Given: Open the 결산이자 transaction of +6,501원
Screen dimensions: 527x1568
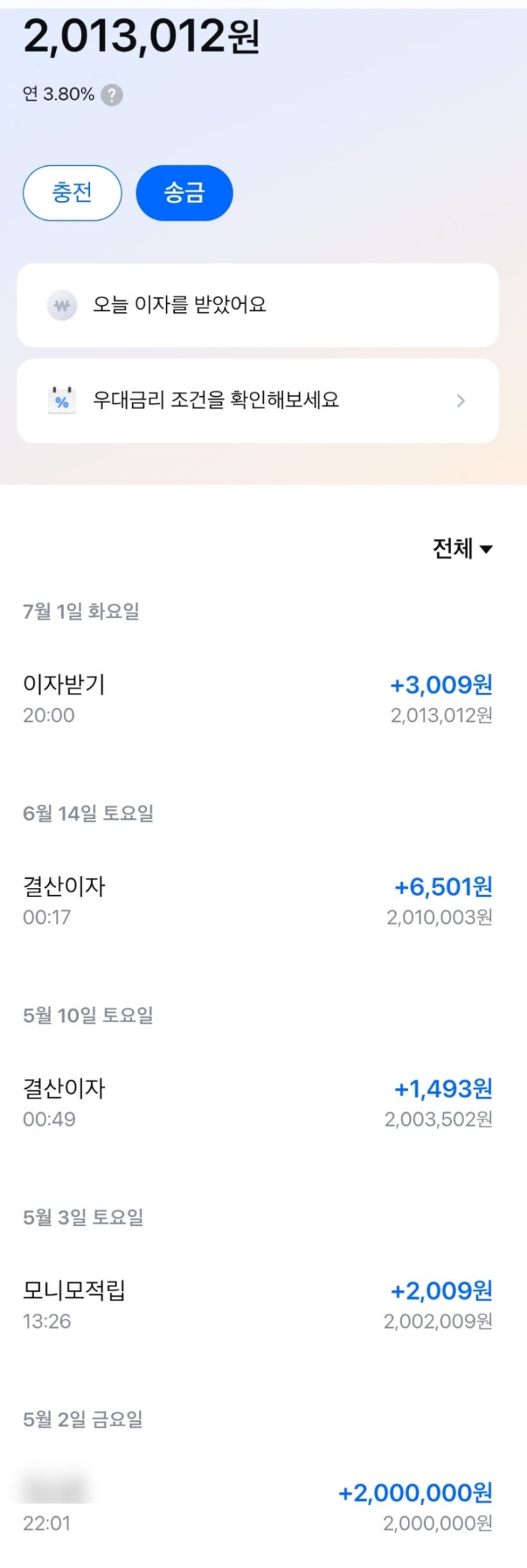Looking at the screenshot, I should point(257,901).
